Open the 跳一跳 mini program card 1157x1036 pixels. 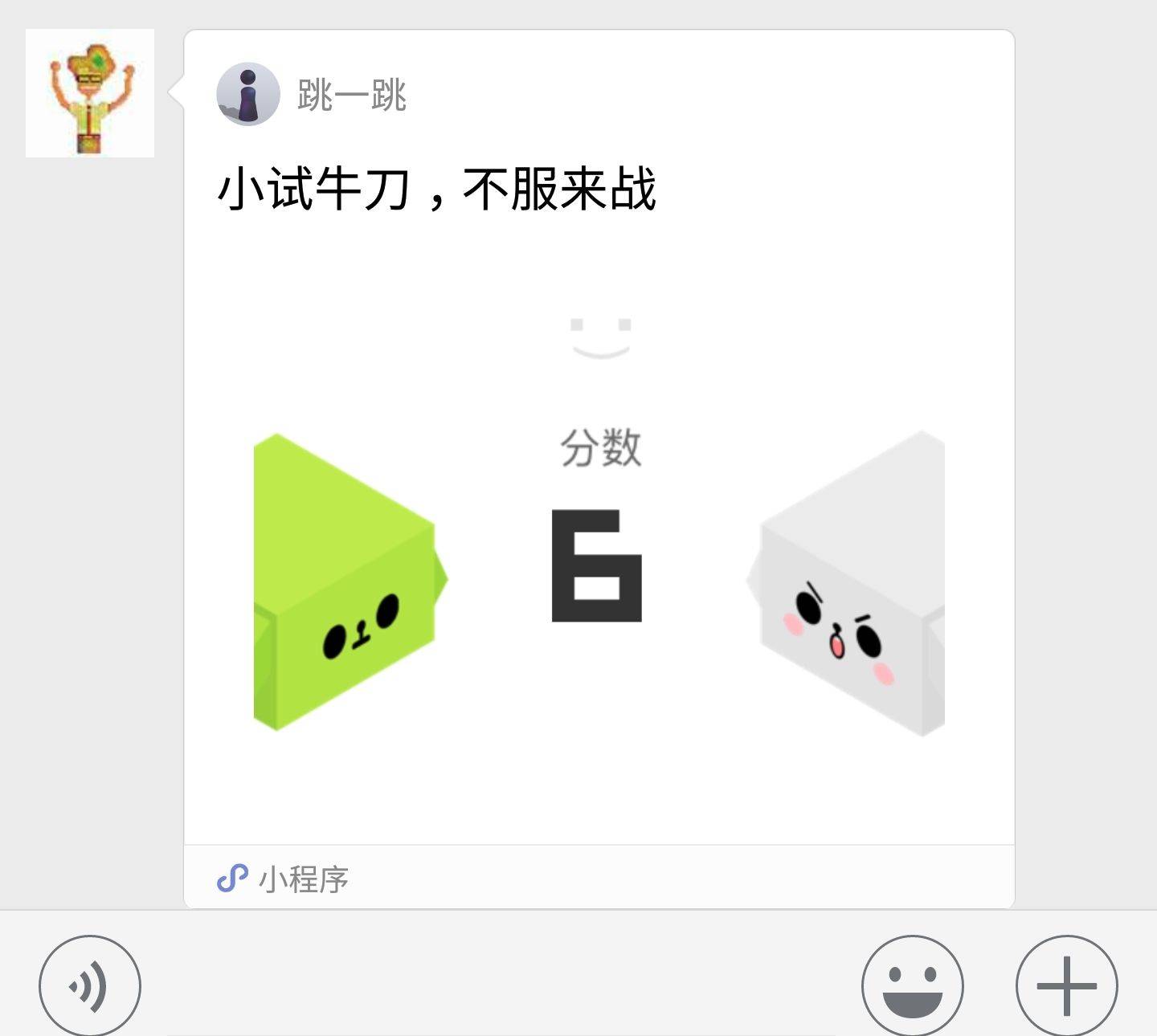599,514
